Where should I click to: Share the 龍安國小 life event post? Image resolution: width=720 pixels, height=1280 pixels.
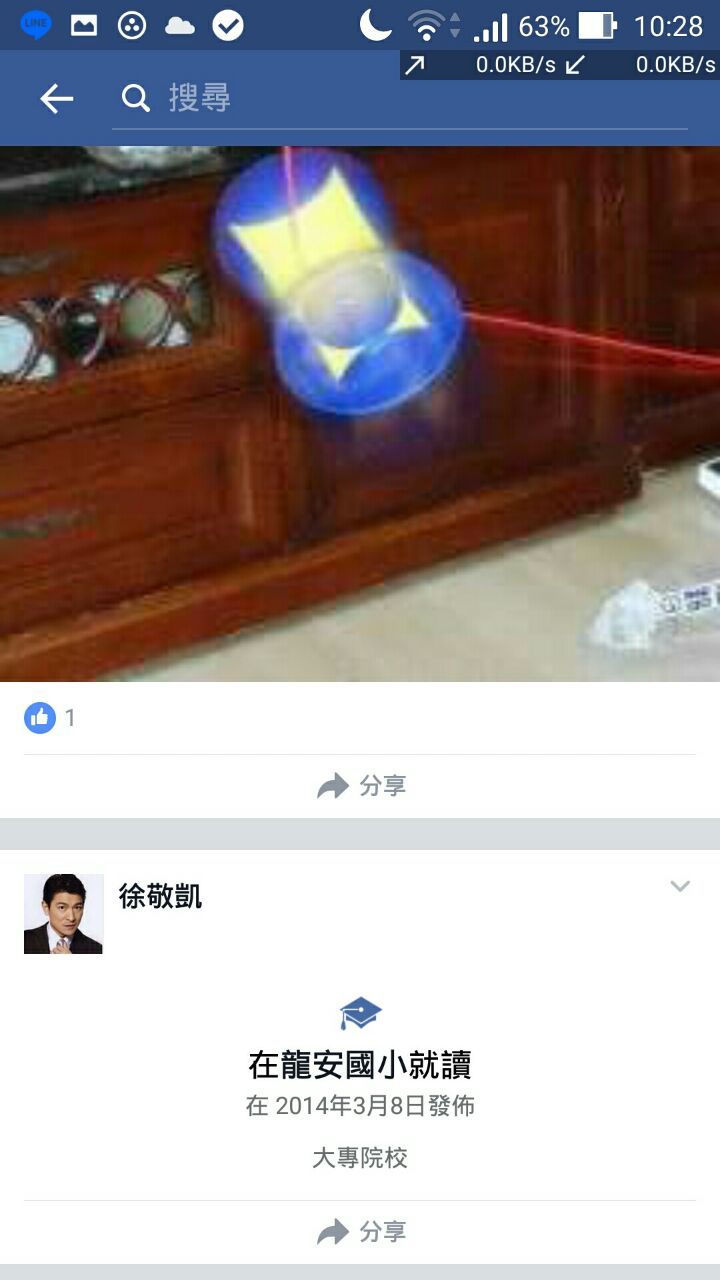(361, 1231)
